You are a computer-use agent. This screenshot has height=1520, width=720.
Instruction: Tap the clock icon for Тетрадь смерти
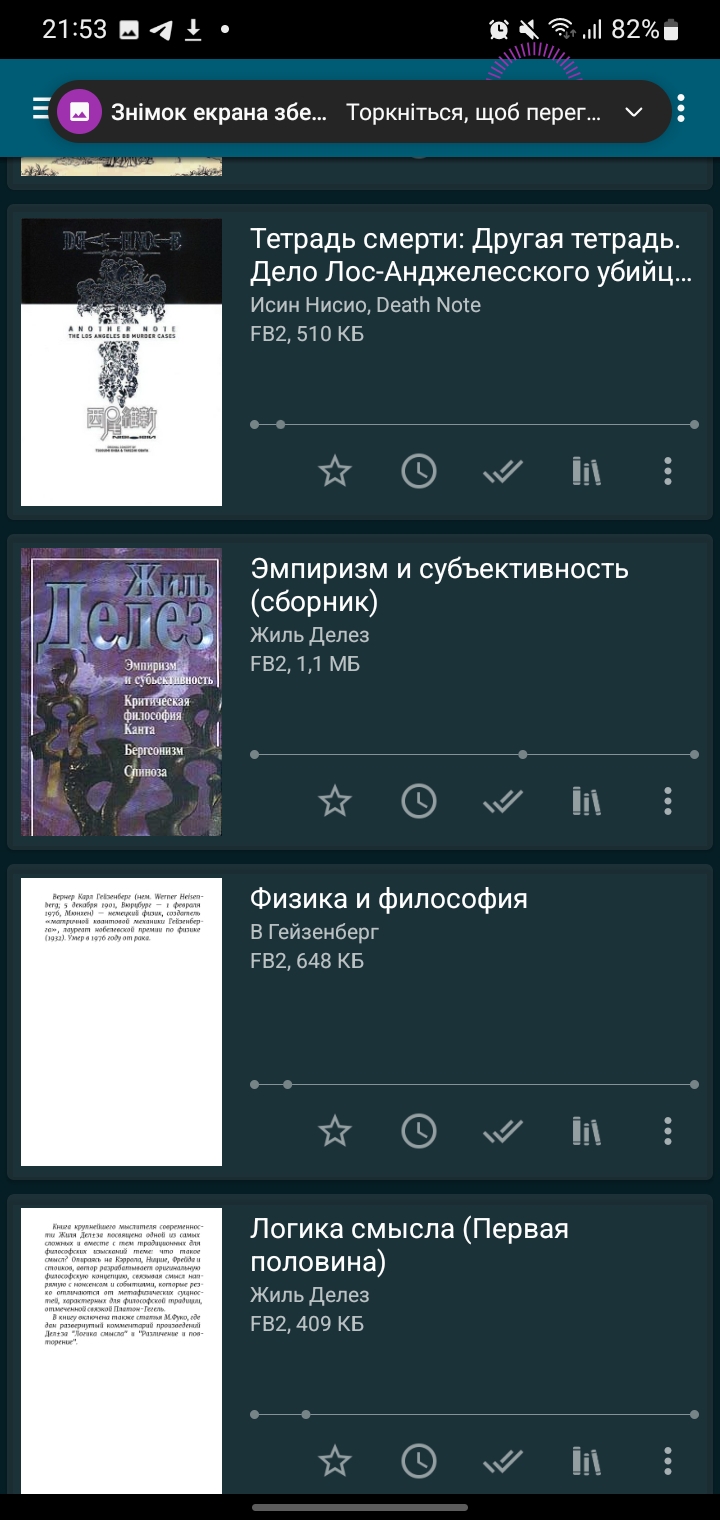click(418, 471)
